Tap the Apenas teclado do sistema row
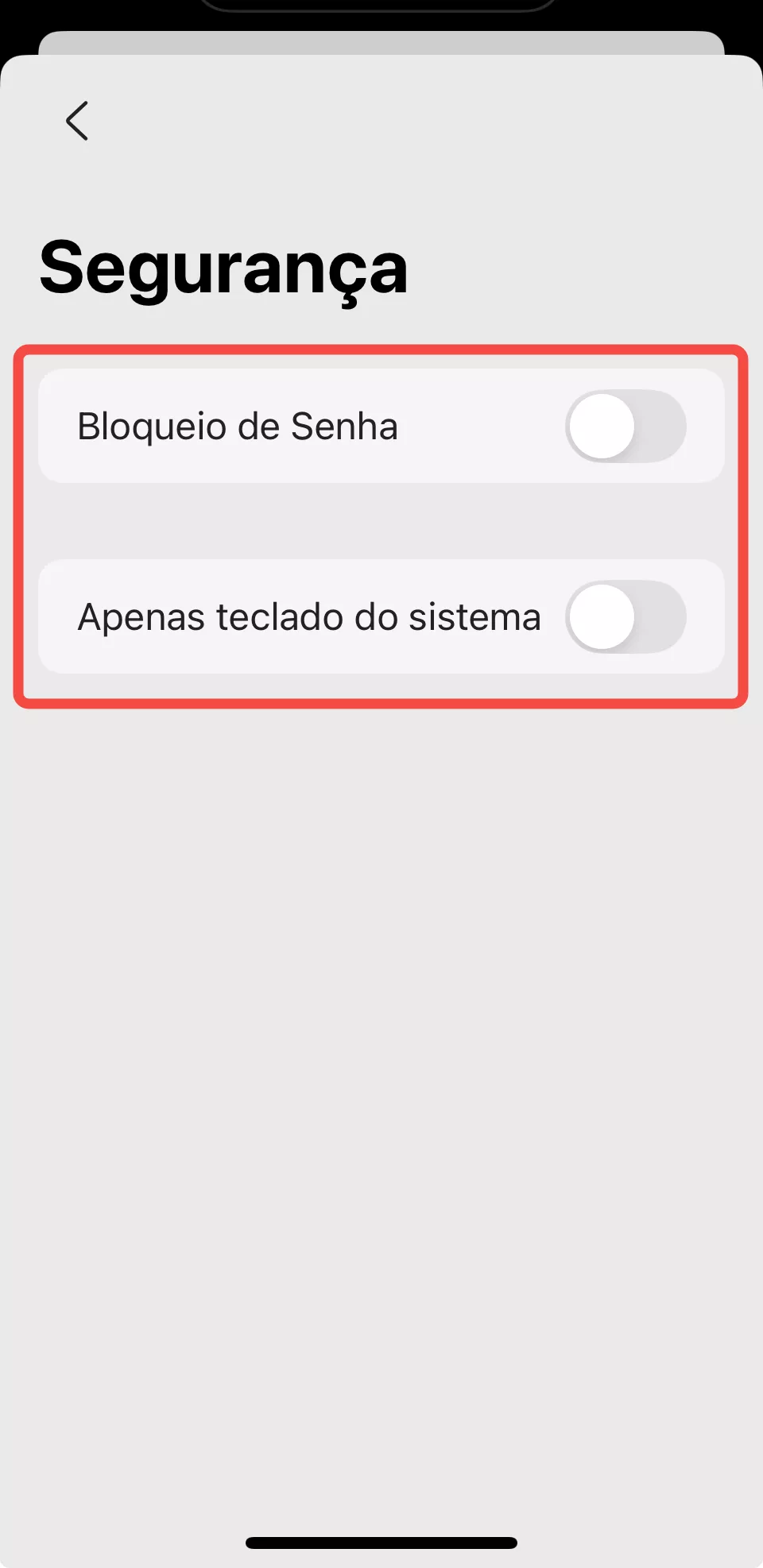This screenshot has width=763, height=1568. (381, 619)
